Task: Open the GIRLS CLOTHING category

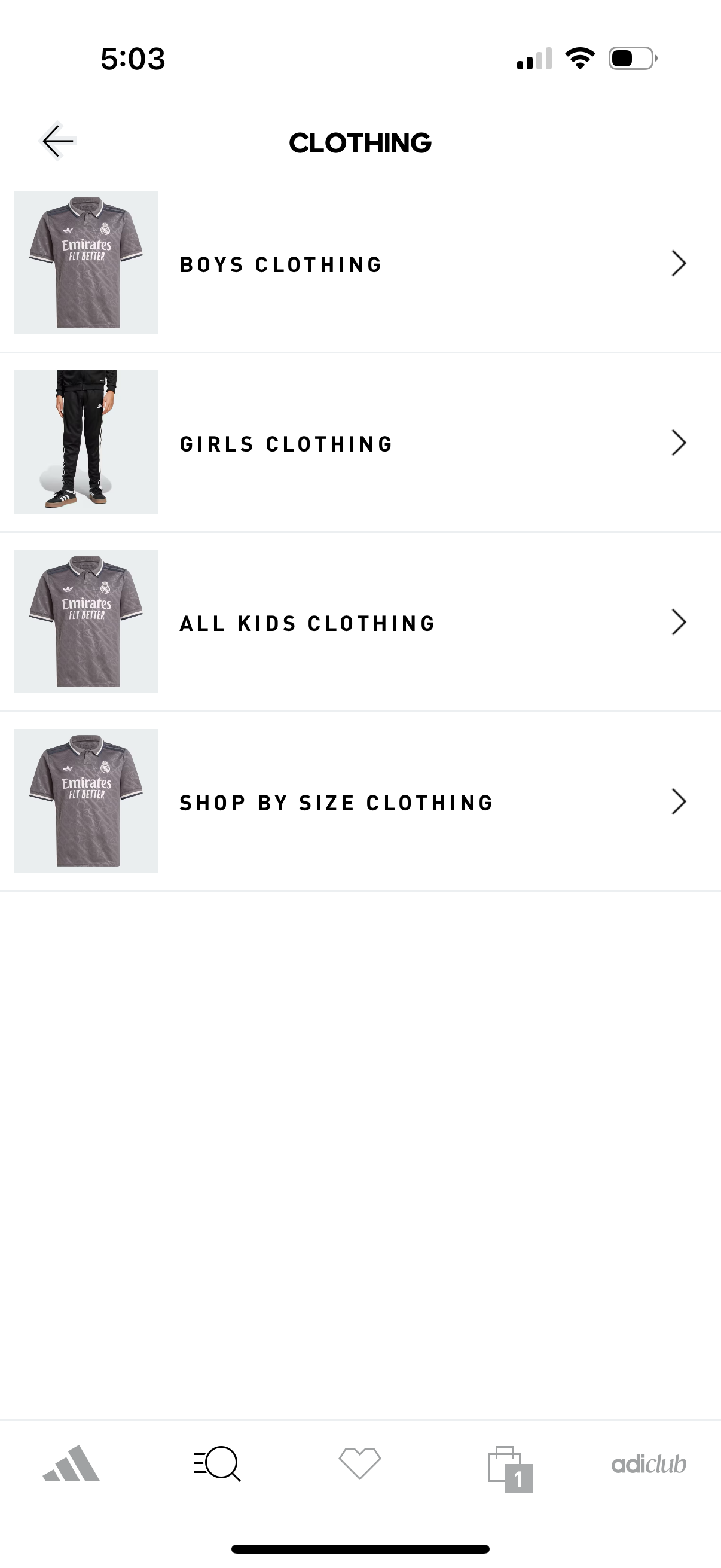Action: pos(285,443)
